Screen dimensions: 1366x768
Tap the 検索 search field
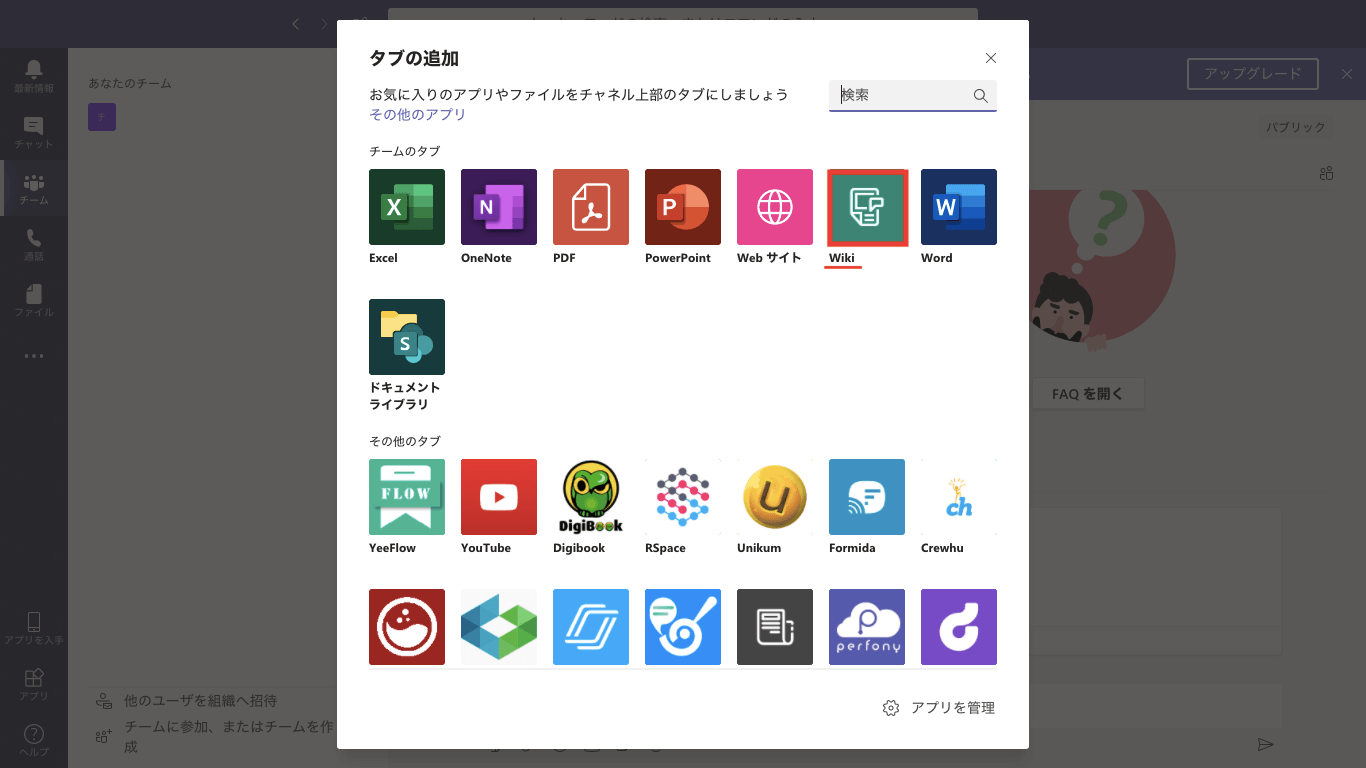pos(903,95)
